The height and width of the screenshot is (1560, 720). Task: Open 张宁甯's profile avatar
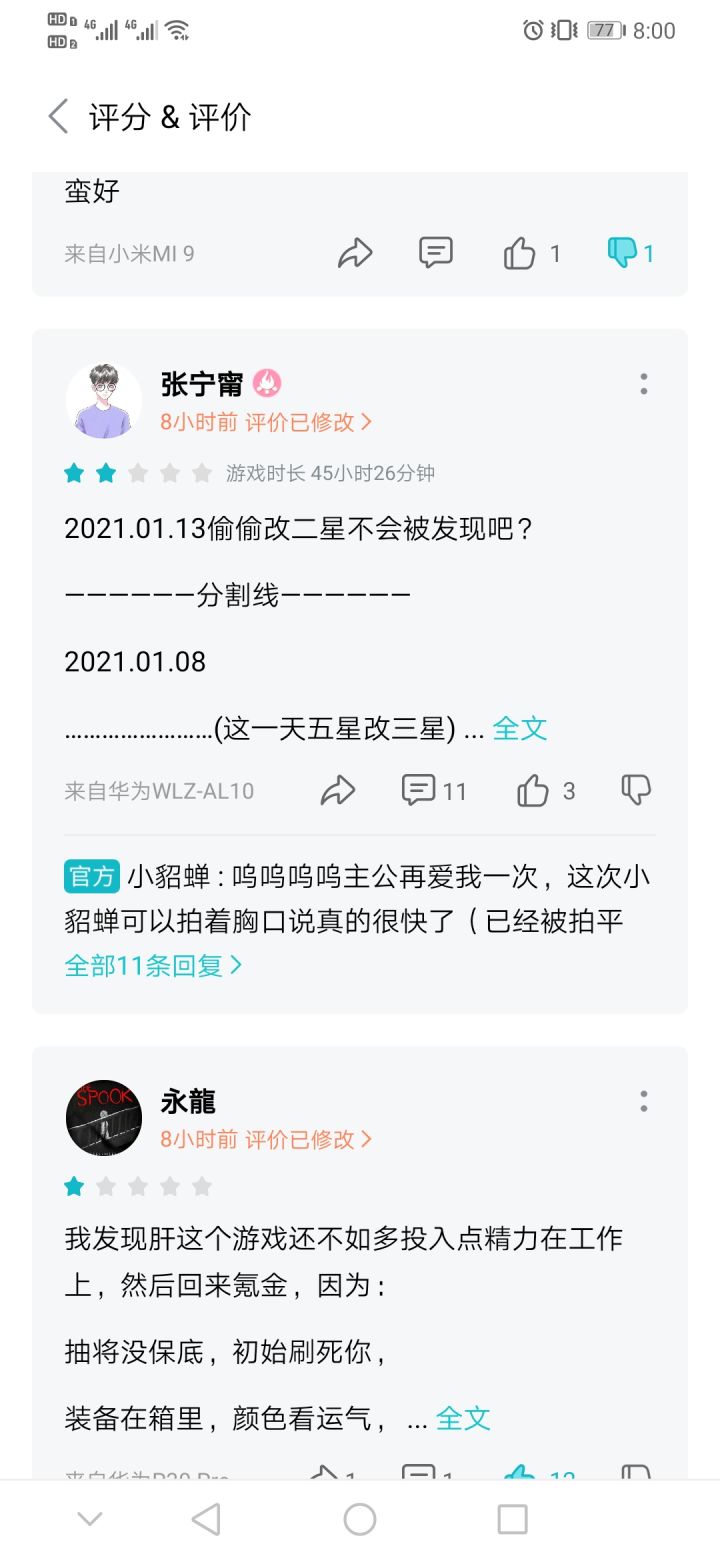pyautogui.click(x=104, y=401)
